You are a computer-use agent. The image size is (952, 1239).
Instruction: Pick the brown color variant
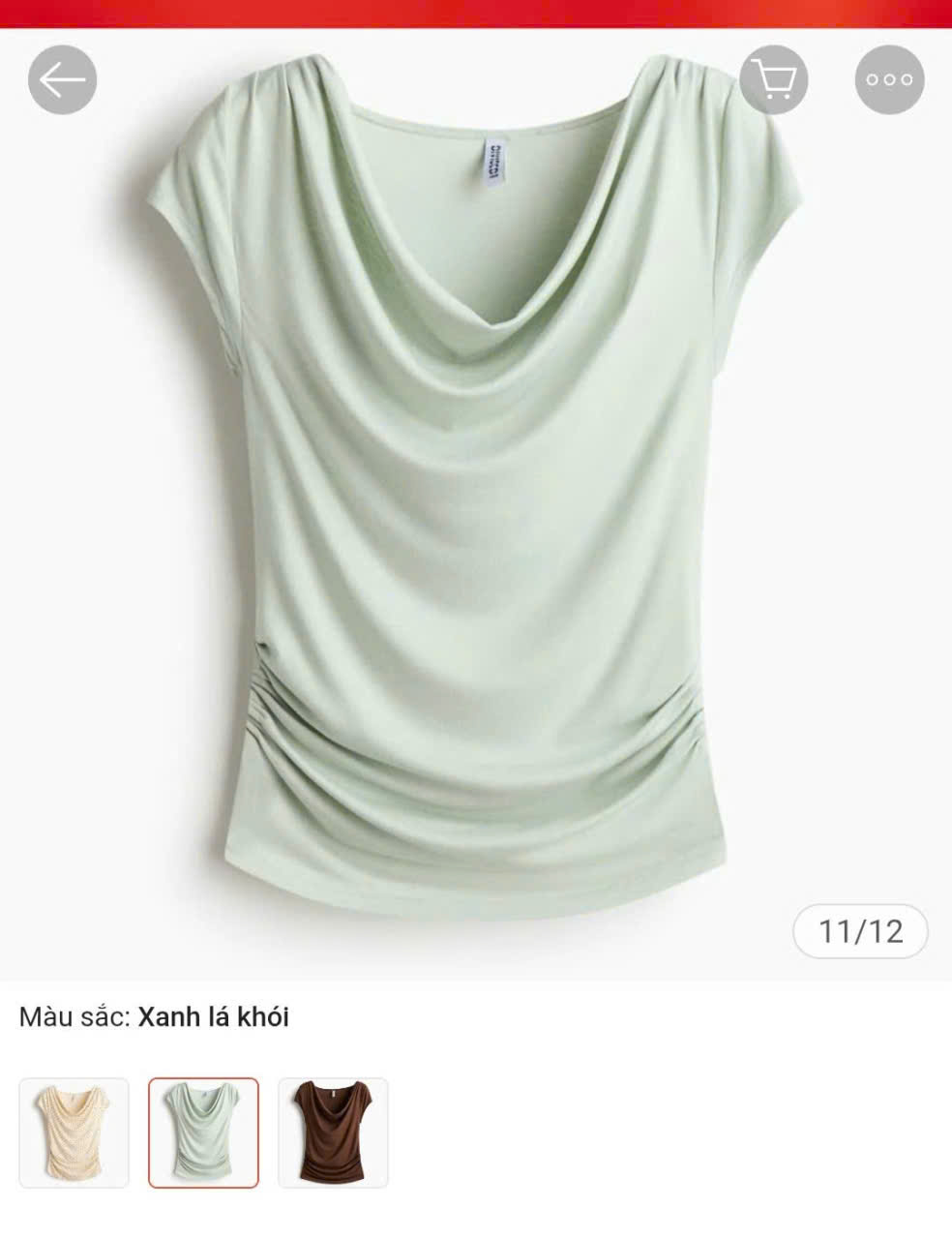(333, 1133)
